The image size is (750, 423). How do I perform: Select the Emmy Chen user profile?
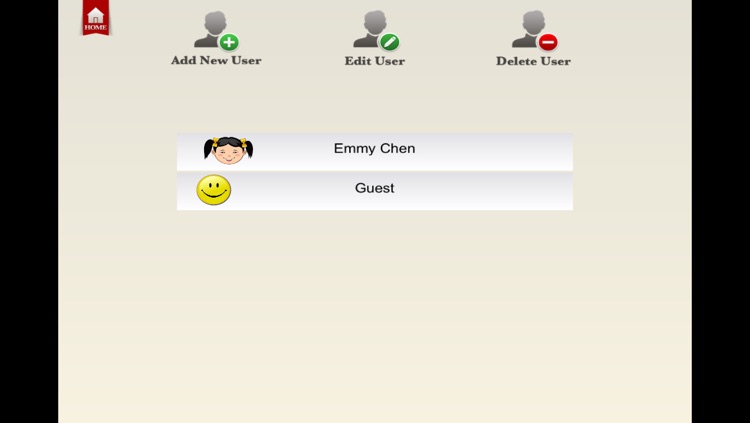click(374, 150)
